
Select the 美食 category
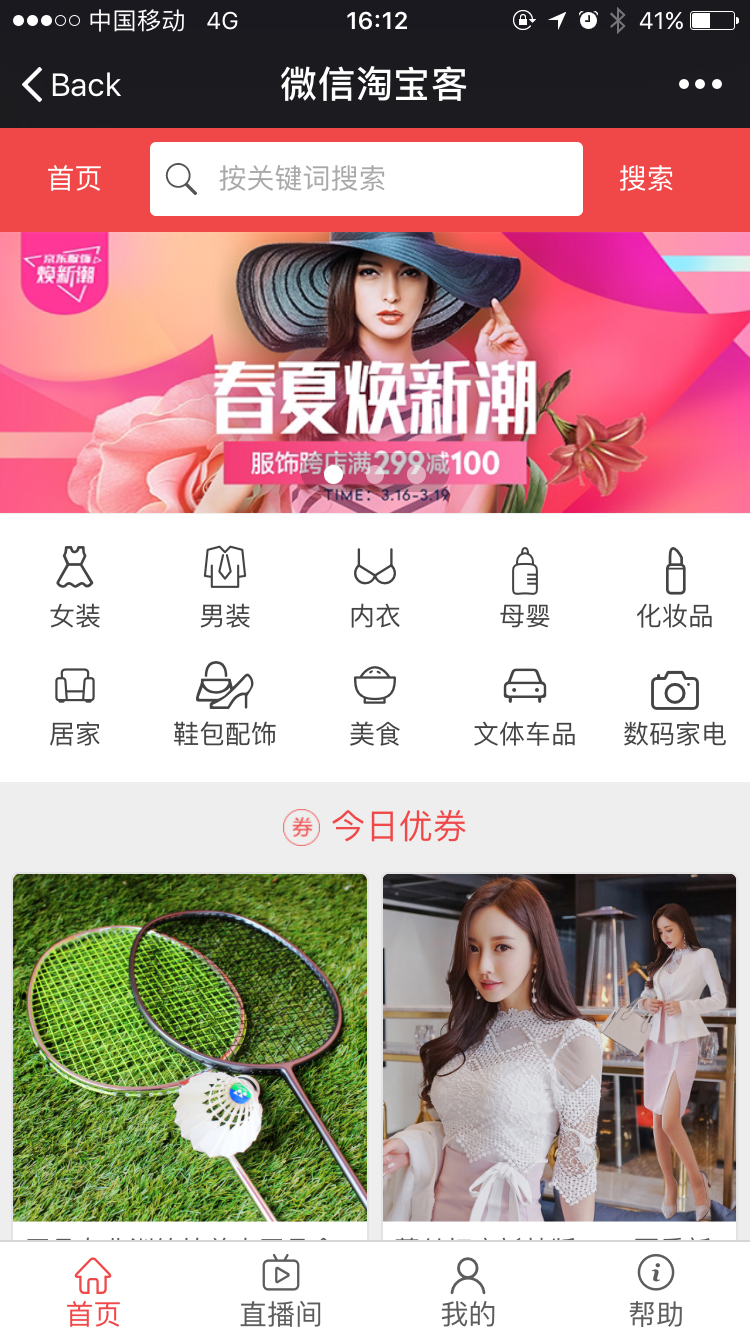coord(375,706)
